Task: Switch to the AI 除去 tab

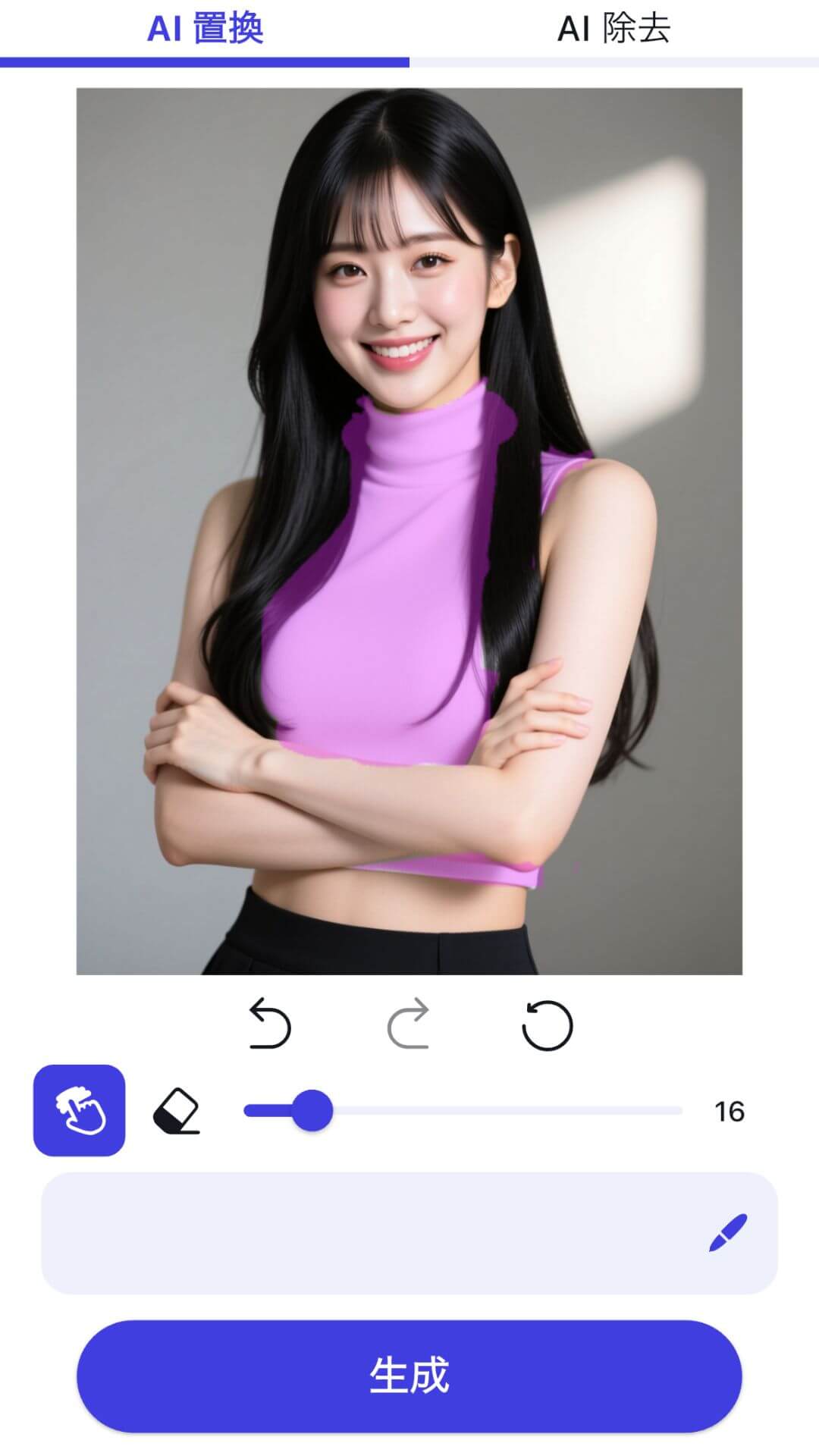Action: [x=613, y=30]
